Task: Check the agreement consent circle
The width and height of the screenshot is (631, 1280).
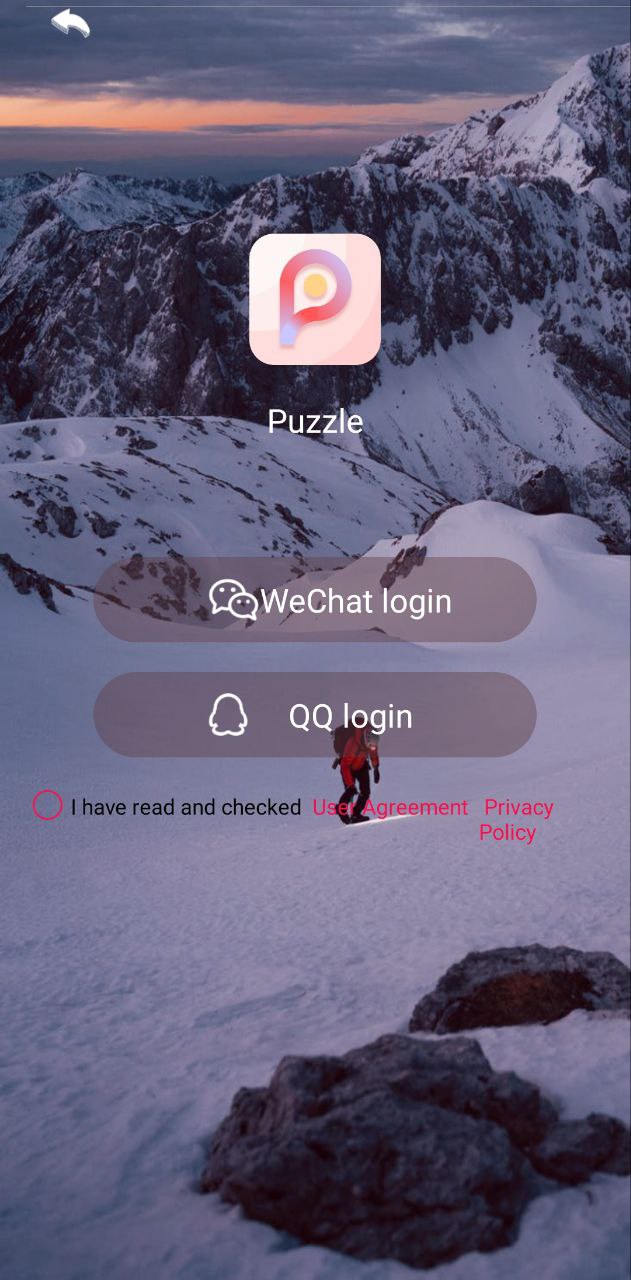Action: coord(47,805)
